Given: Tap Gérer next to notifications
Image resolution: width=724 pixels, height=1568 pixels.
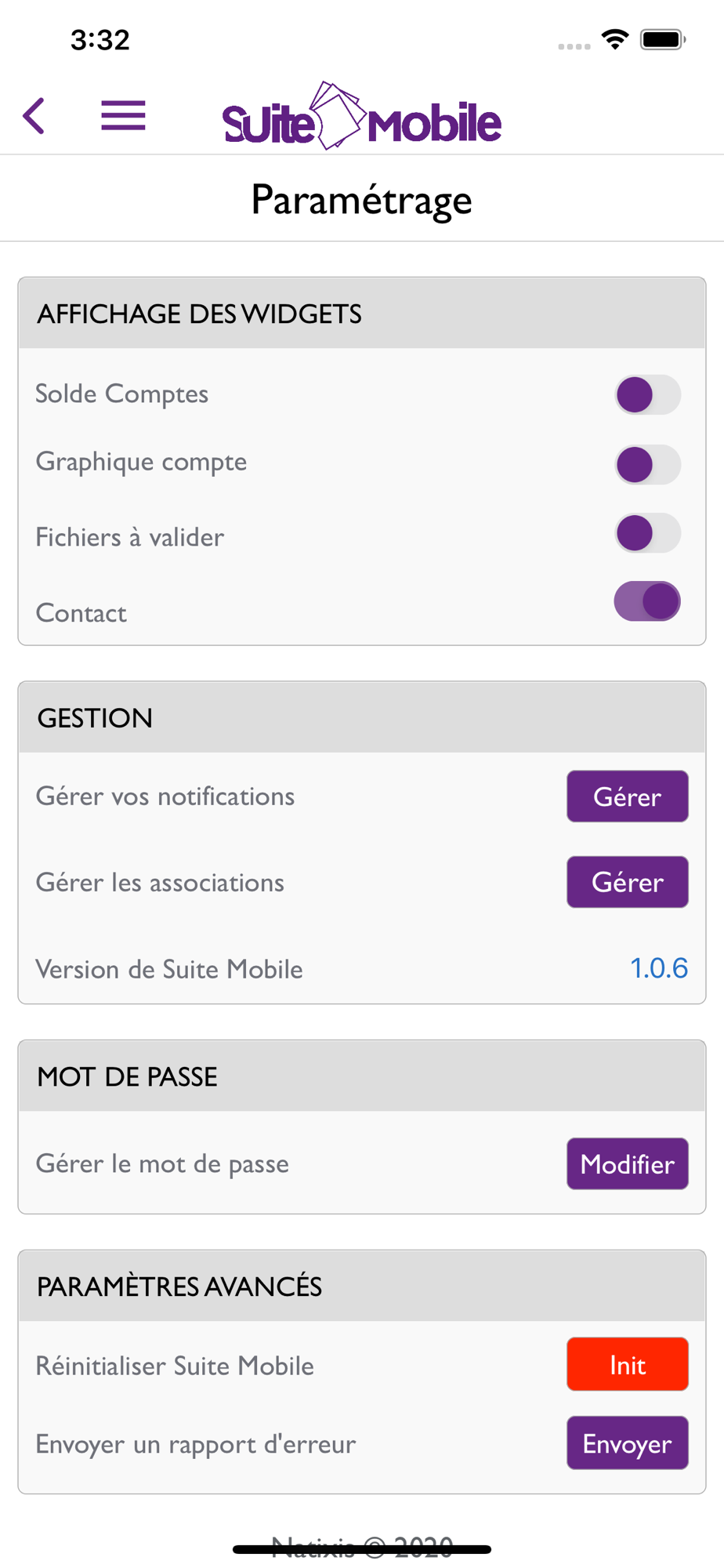Looking at the screenshot, I should click(x=628, y=797).
